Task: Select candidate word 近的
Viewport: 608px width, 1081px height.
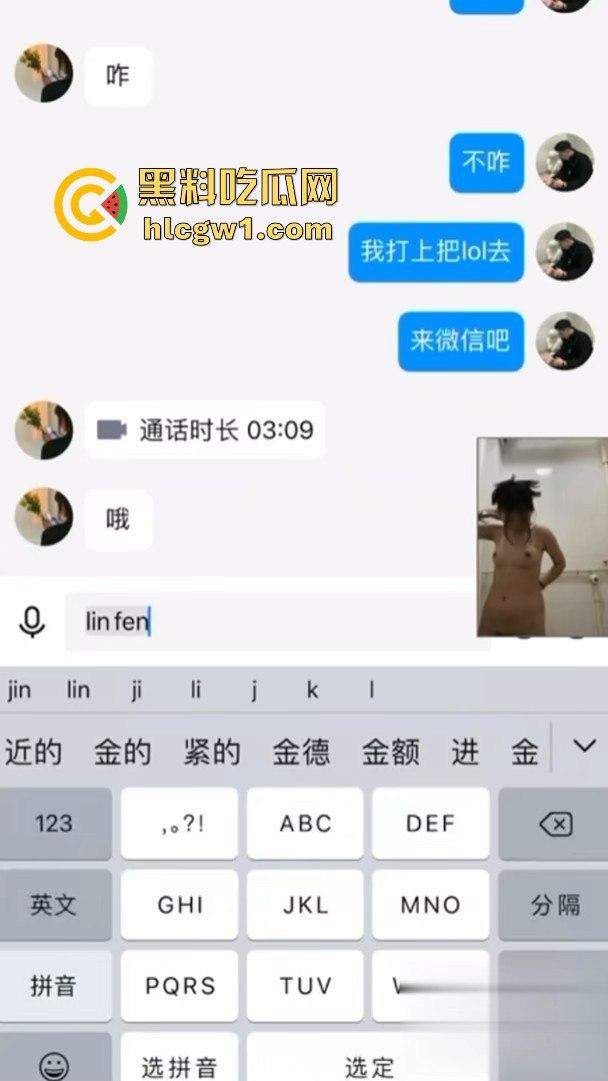Action: [x=33, y=751]
